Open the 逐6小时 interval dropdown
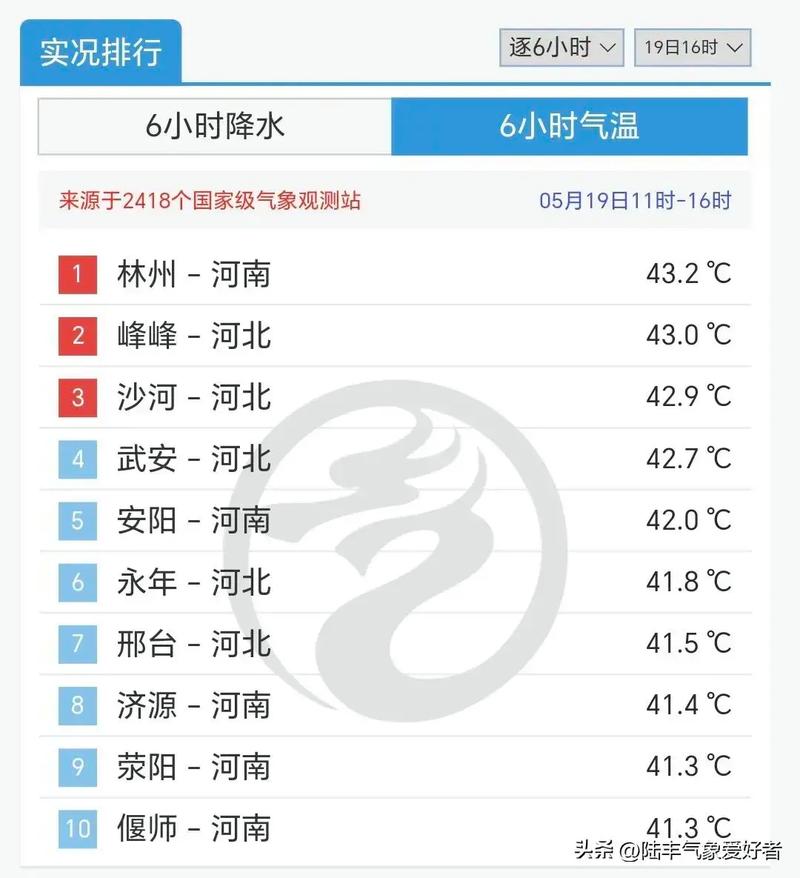800x878 pixels. (560, 46)
